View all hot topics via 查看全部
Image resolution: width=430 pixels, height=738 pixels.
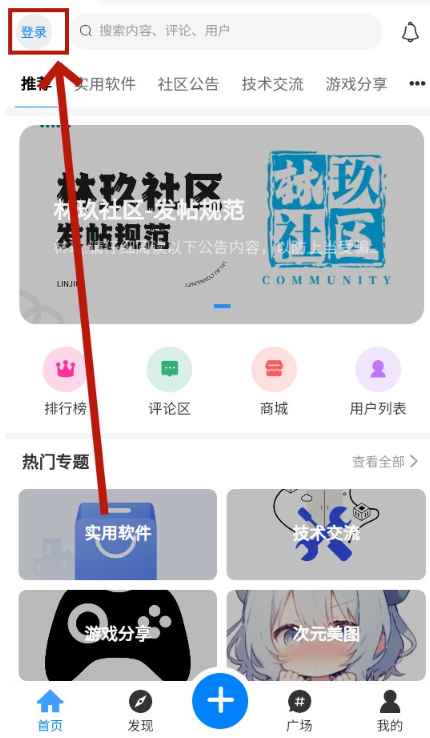click(x=385, y=461)
